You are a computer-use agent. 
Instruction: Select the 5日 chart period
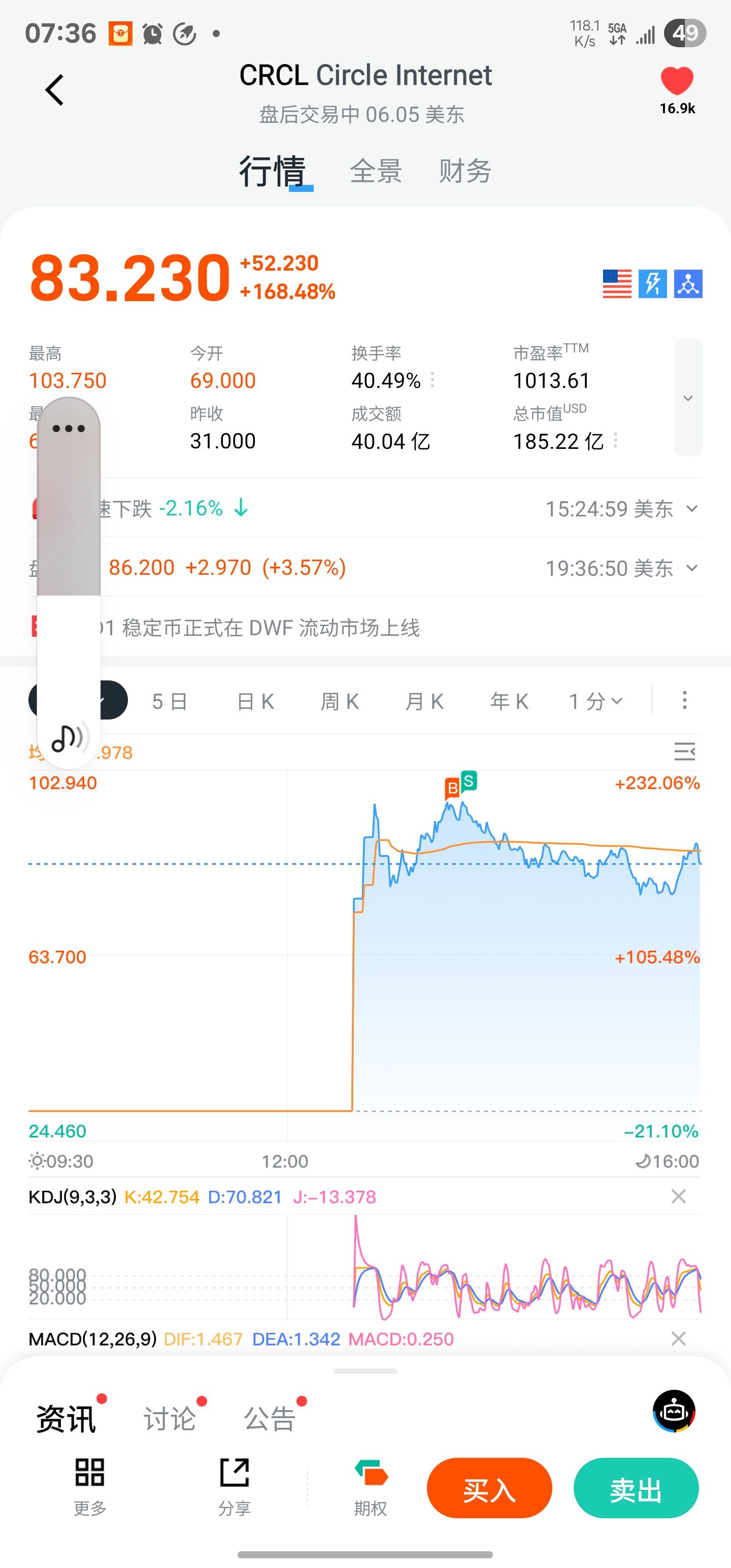[x=169, y=701]
